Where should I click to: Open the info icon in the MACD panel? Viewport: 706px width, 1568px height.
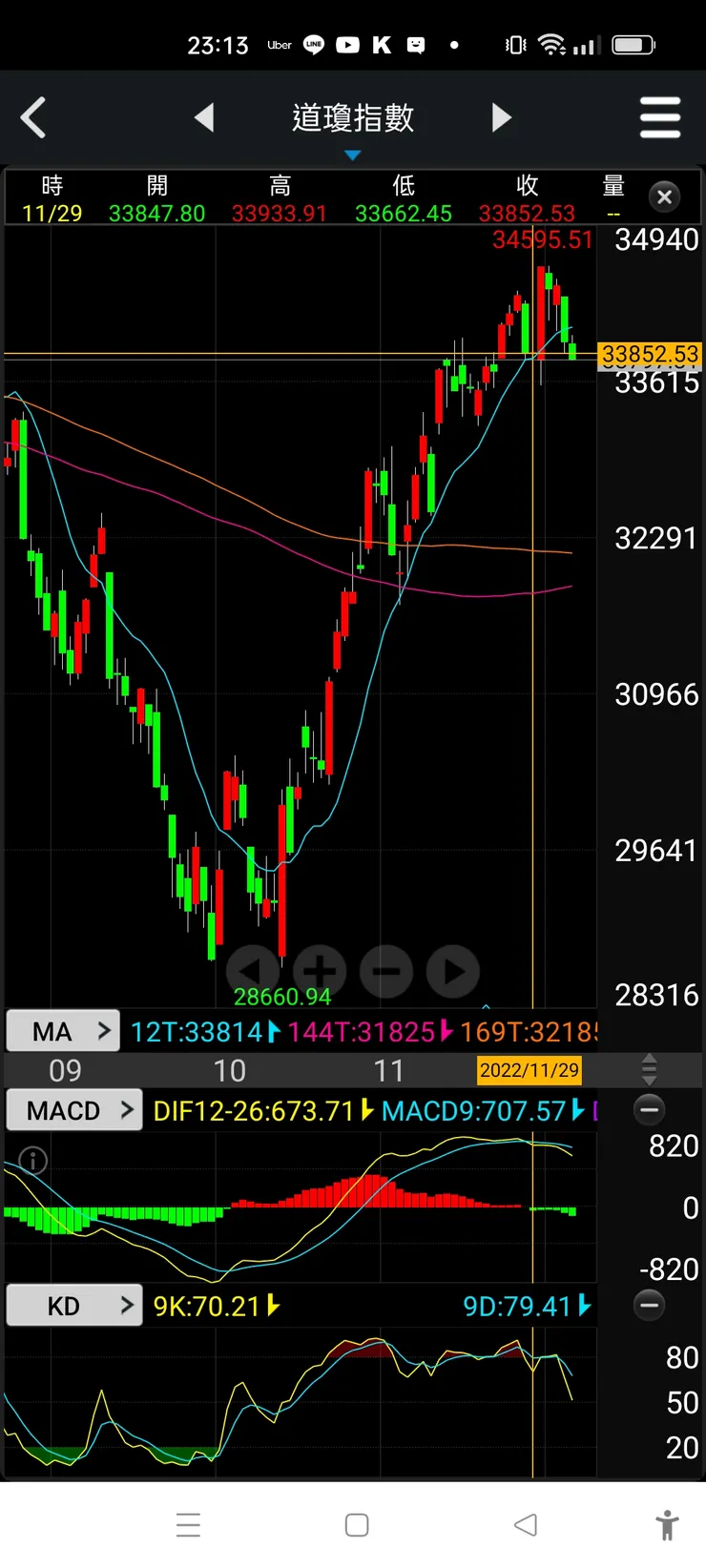pyautogui.click(x=33, y=1161)
